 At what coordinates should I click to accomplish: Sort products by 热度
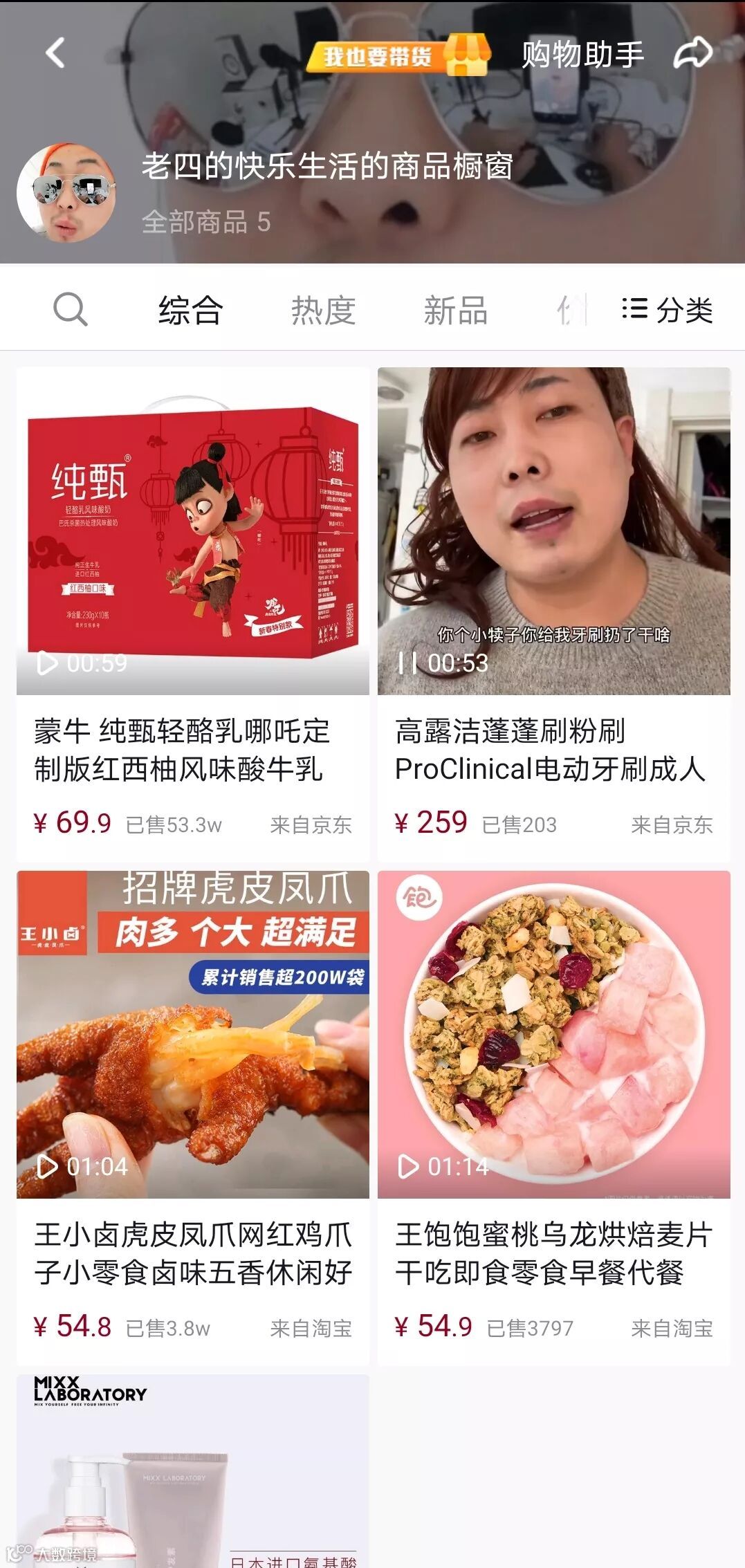[x=323, y=310]
